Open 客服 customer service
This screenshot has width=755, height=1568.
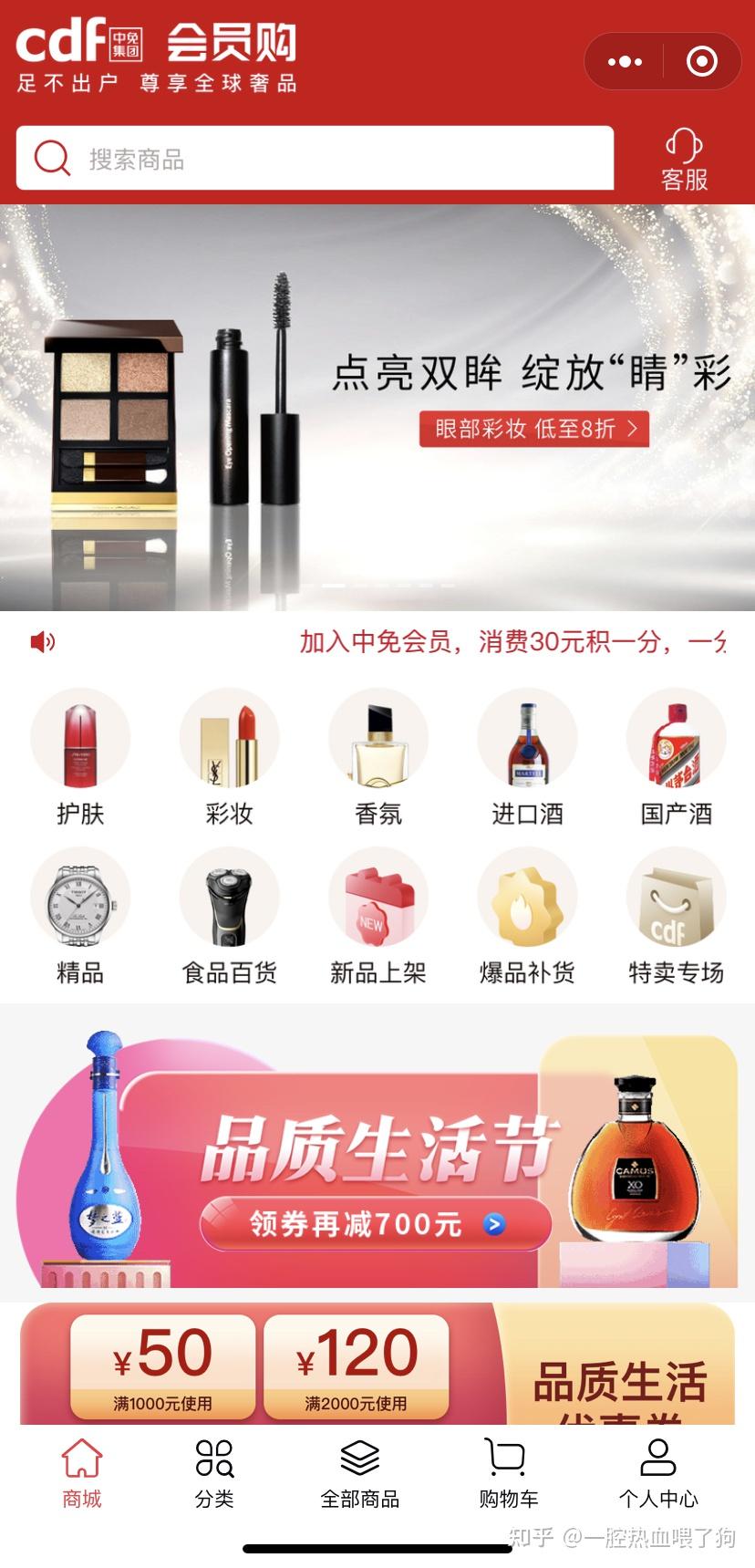point(684,160)
